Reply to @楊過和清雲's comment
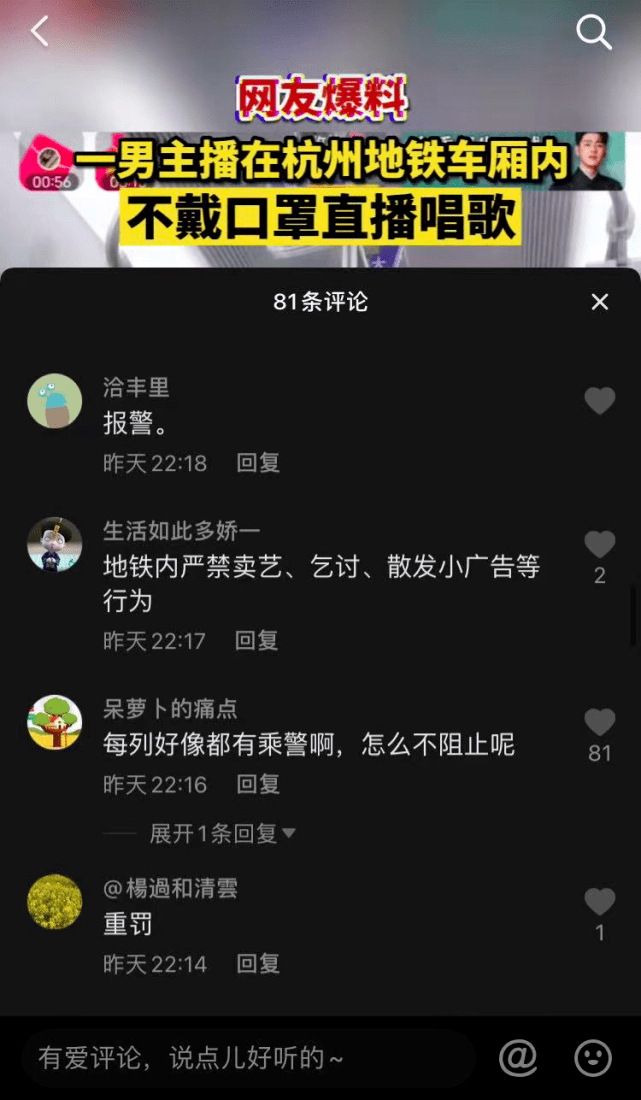The height and width of the screenshot is (1100, 641). click(x=258, y=964)
